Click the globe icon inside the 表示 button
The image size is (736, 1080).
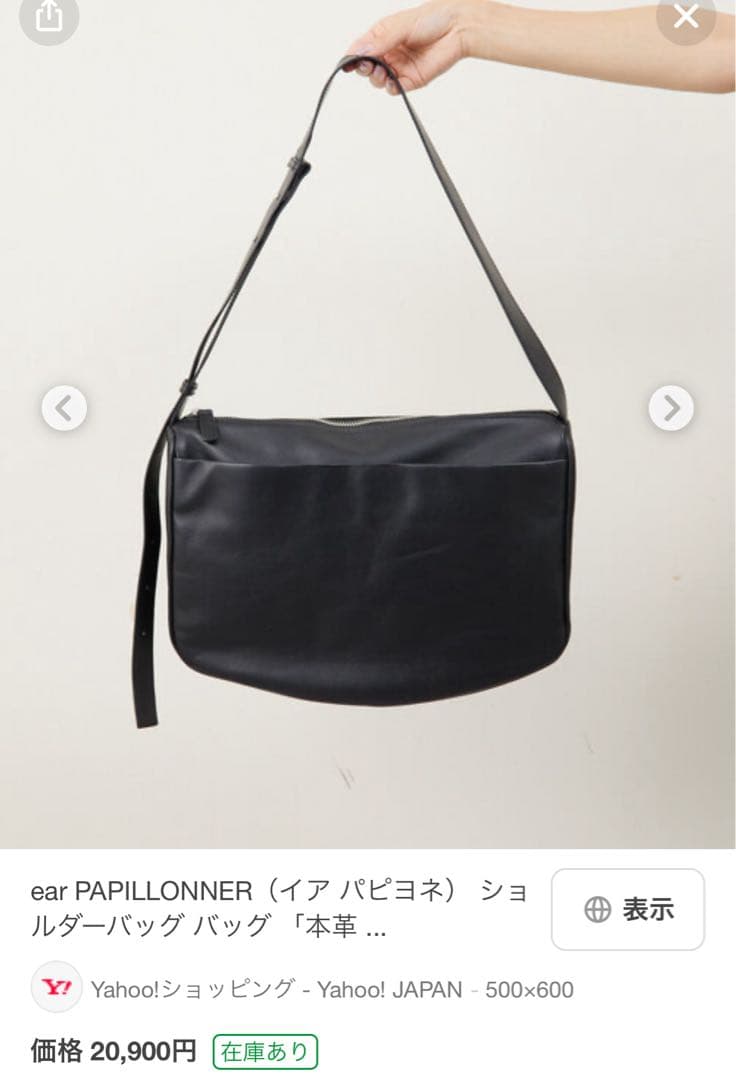(x=597, y=909)
